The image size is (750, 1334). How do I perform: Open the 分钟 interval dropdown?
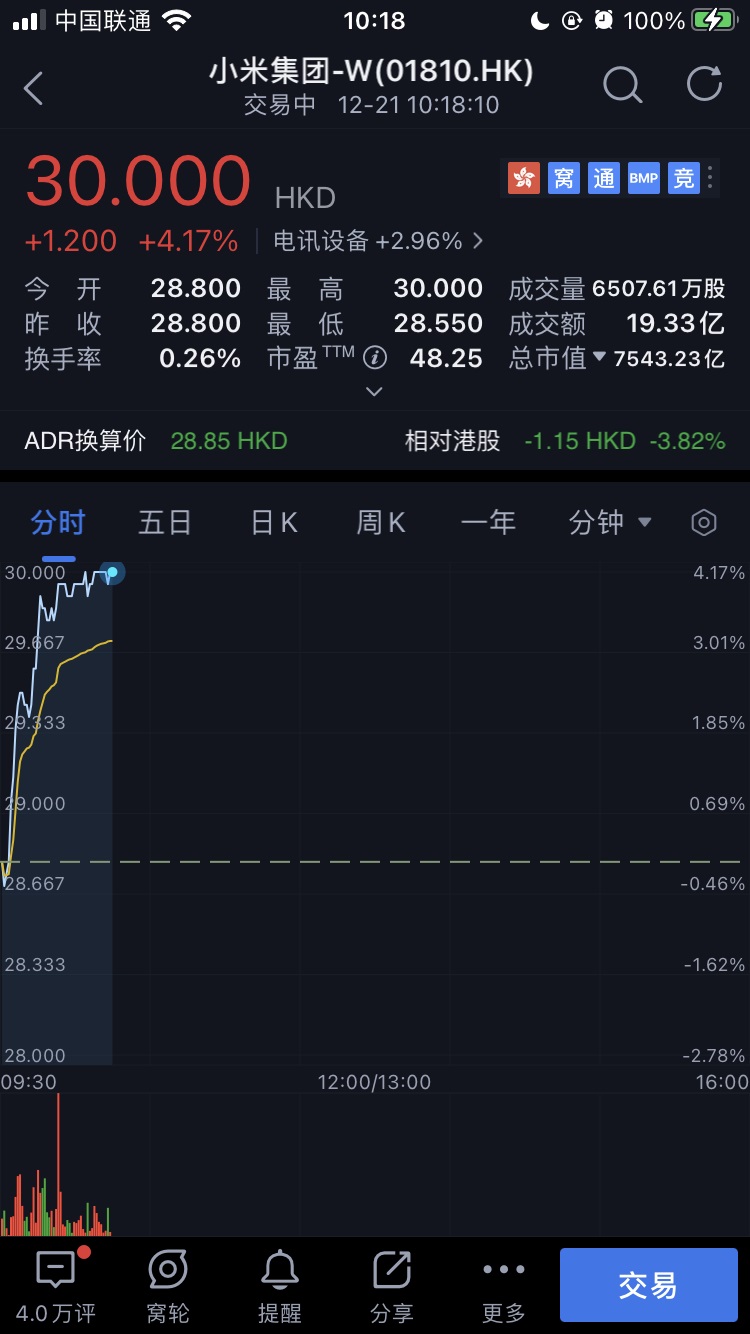click(610, 522)
